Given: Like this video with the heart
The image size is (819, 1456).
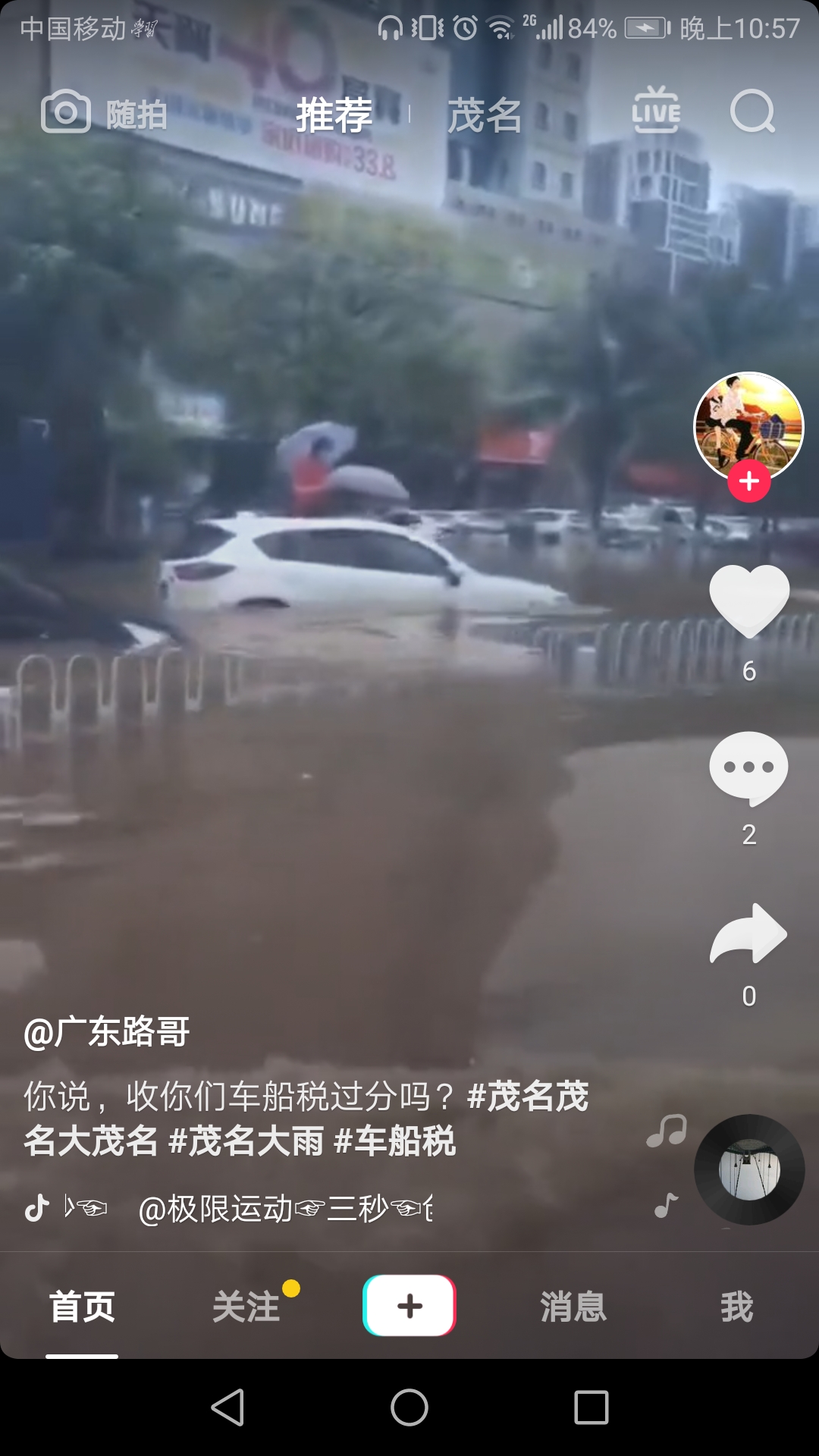Looking at the screenshot, I should coord(749,601).
